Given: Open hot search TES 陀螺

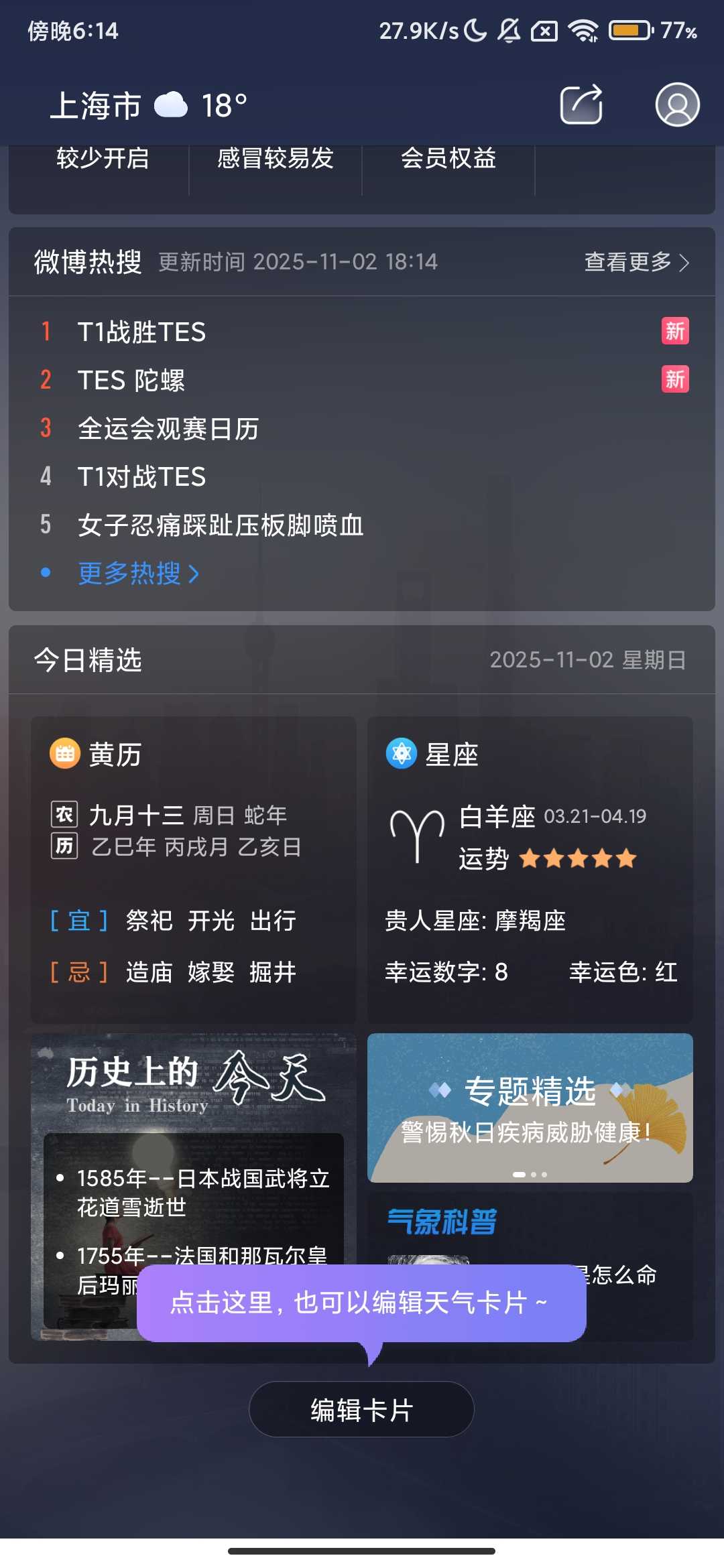Looking at the screenshot, I should click(x=131, y=381).
